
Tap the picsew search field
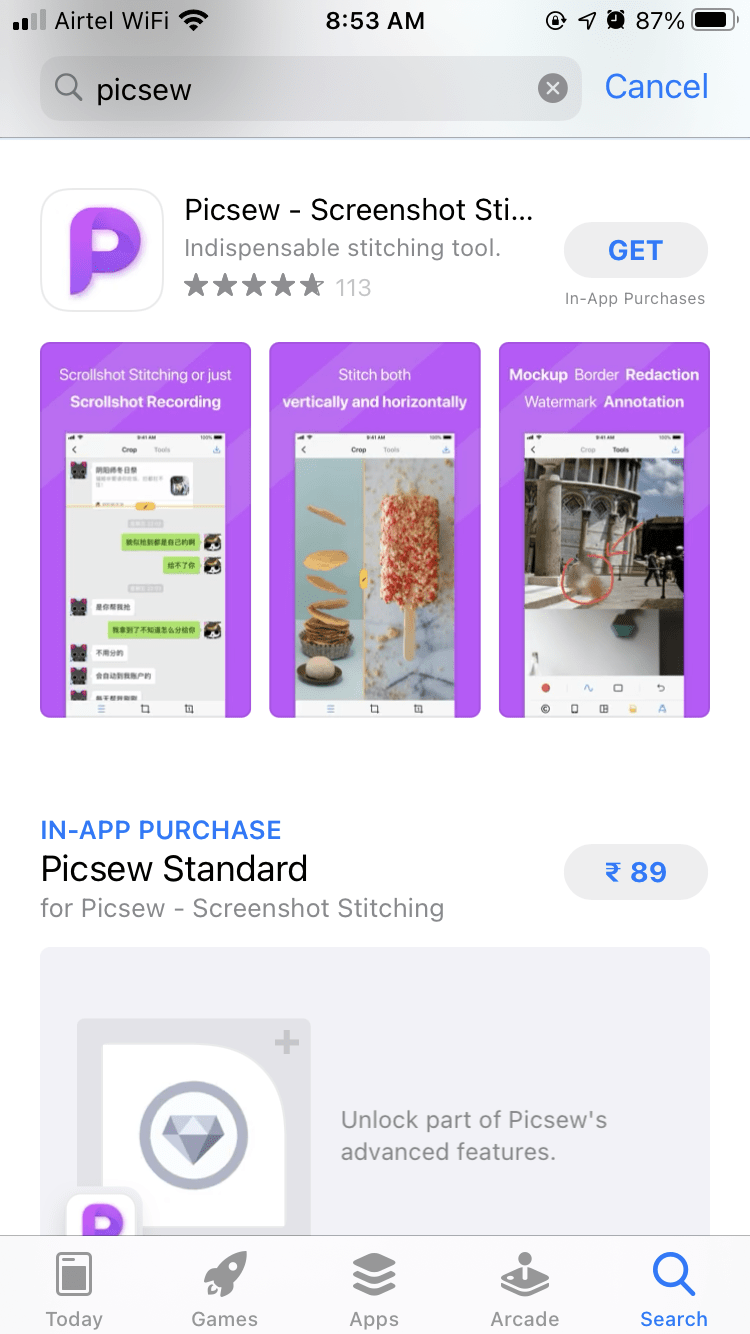(x=300, y=89)
